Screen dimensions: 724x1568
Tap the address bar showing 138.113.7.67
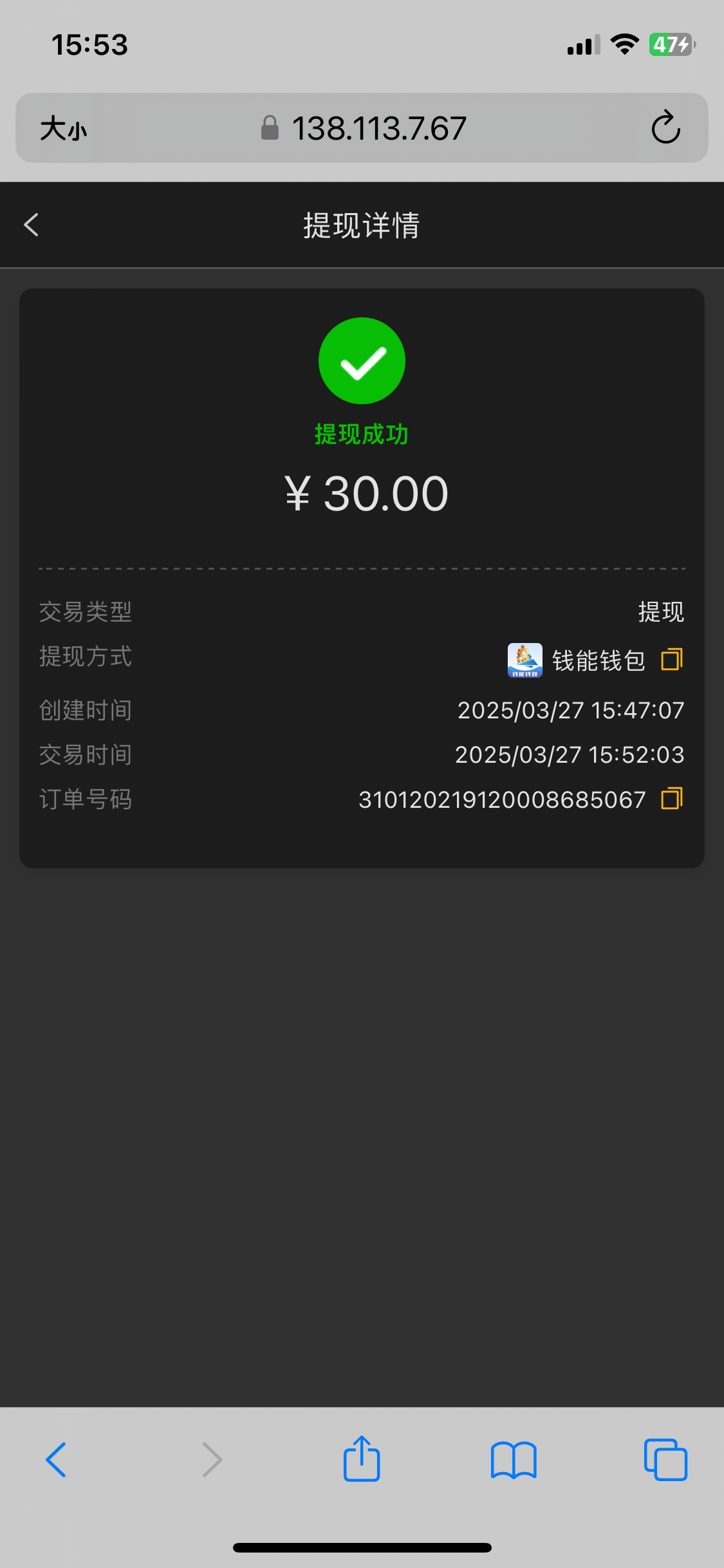coord(362,127)
